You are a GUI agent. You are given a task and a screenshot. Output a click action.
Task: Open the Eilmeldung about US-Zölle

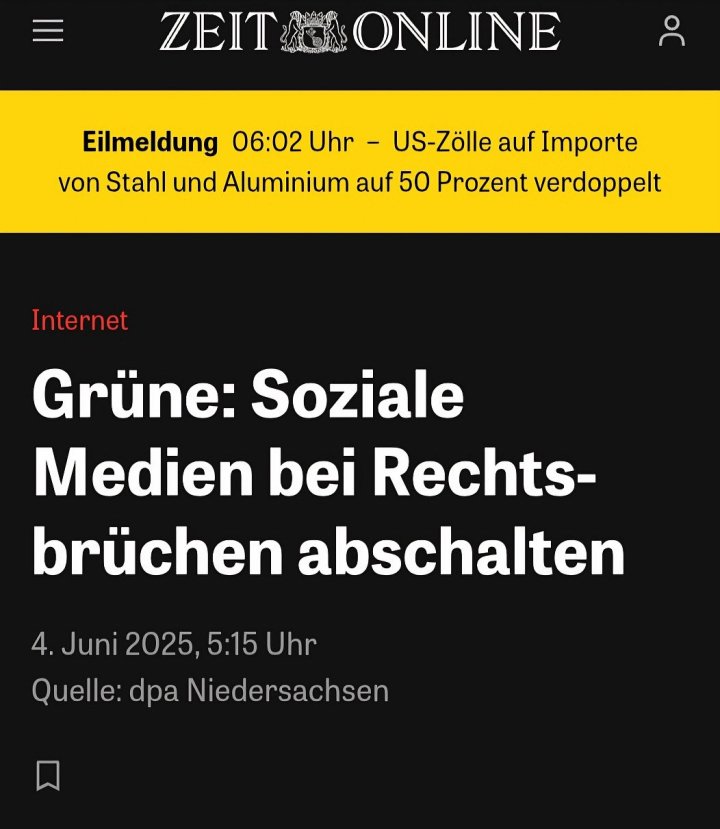(x=360, y=162)
